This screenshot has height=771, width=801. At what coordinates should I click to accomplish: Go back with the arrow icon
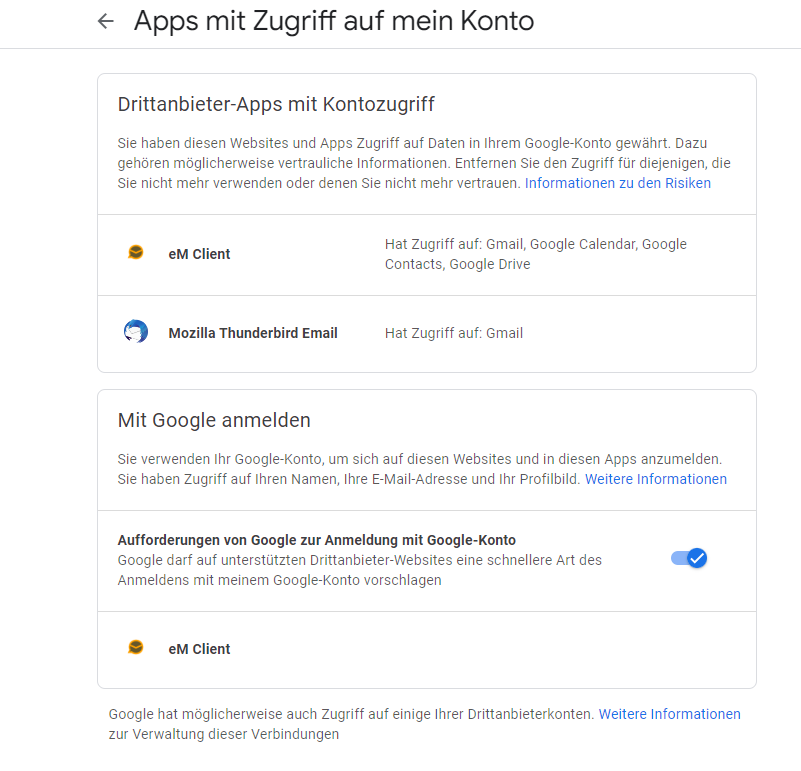coord(106,21)
